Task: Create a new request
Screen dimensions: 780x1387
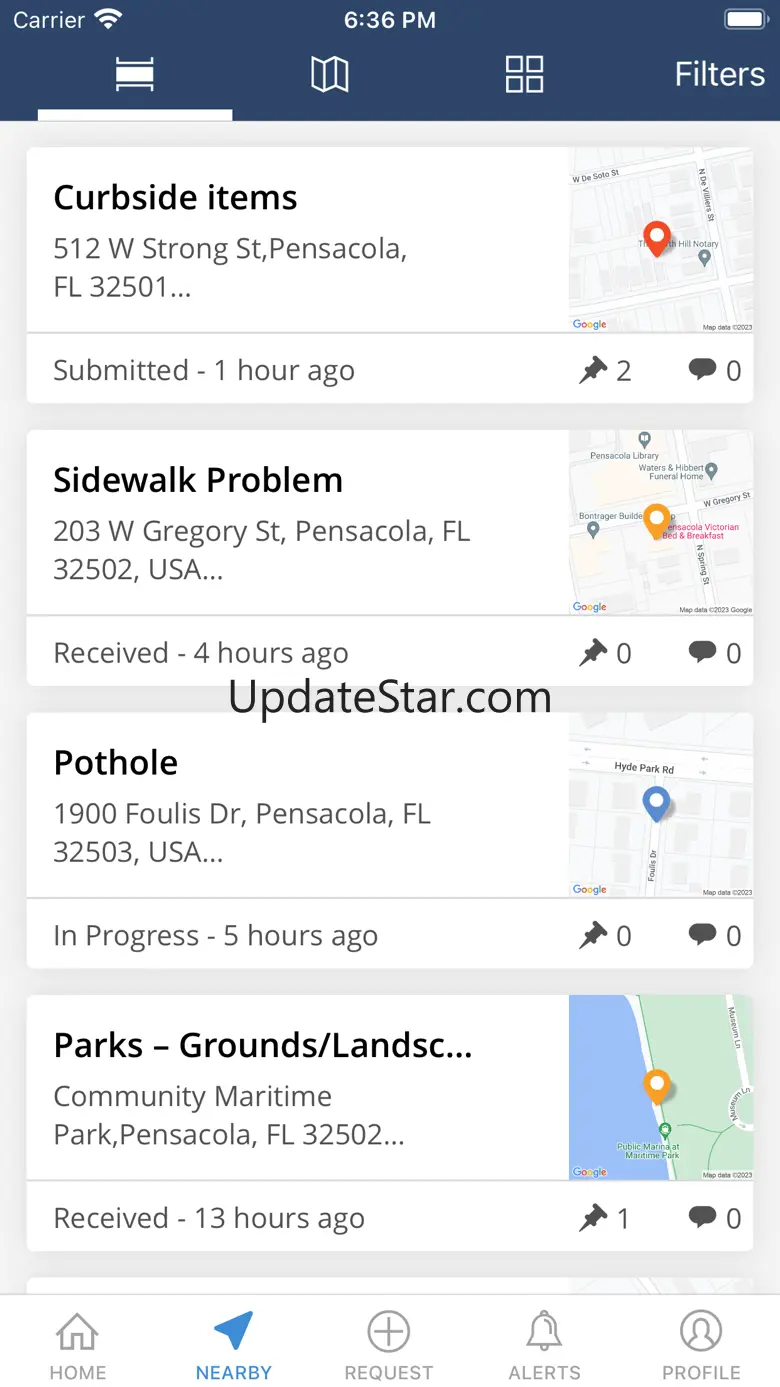Action: click(x=389, y=1345)
